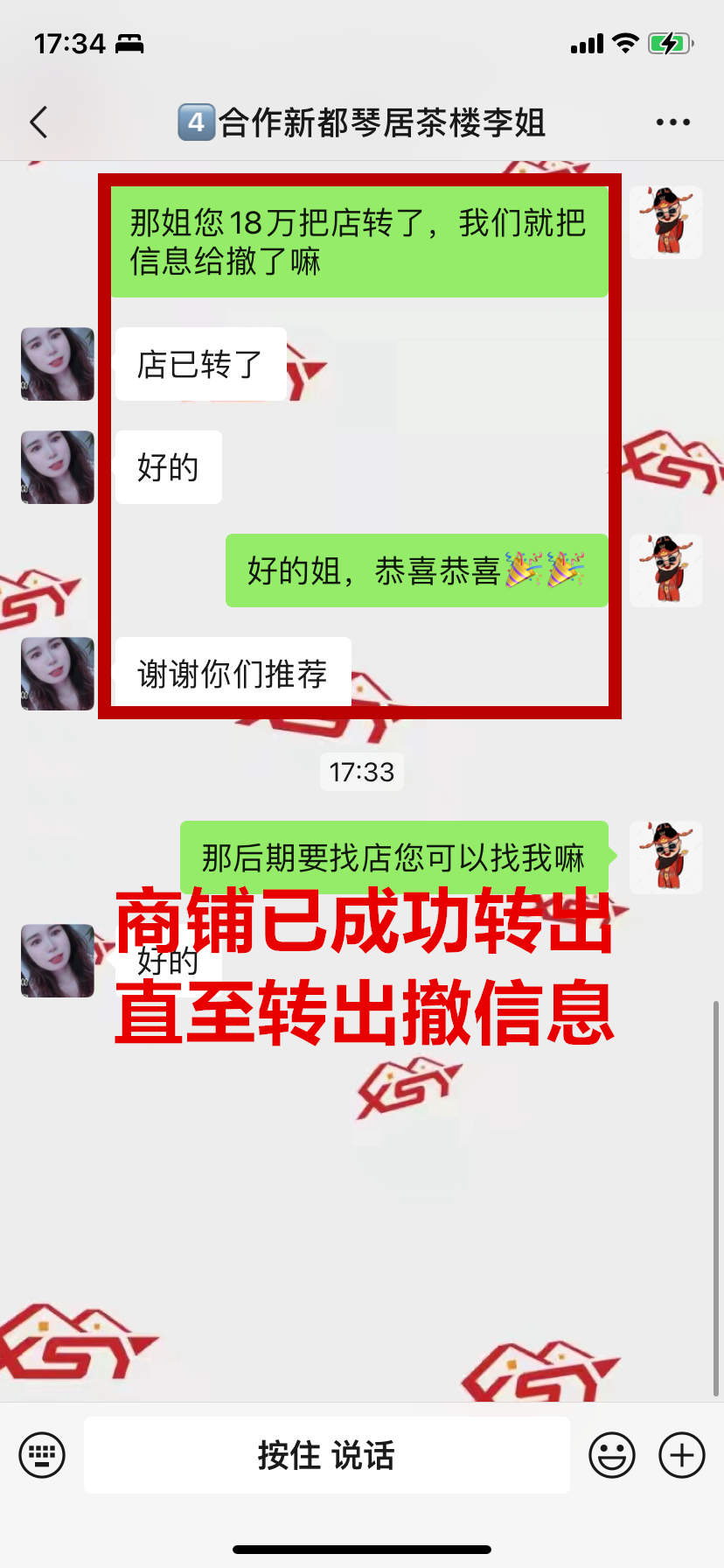Open own avatar beside 好的姐,恭喜恭喜 message
The image size is (724, 1568).
(666, 570)
